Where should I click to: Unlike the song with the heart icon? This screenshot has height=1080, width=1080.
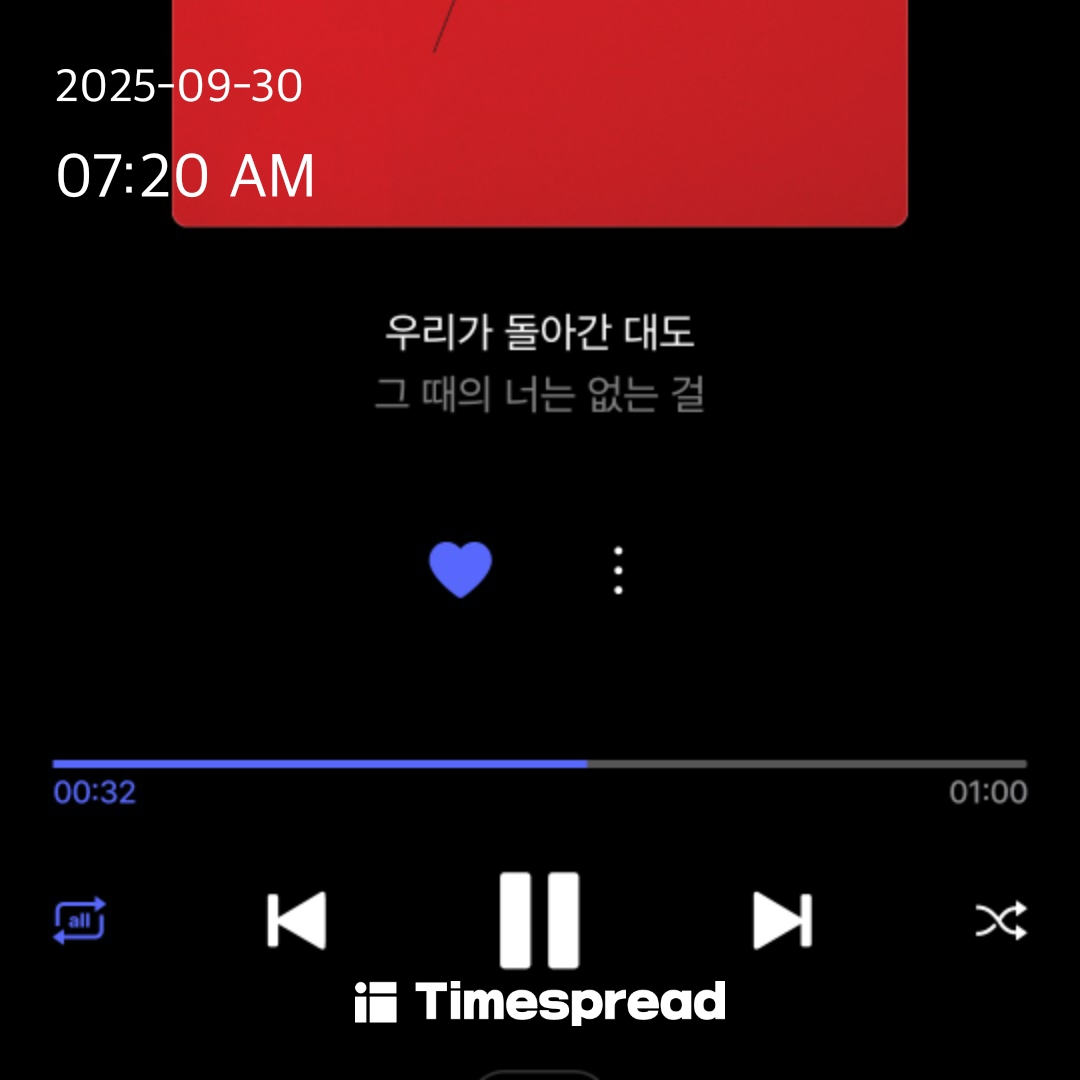point(460,570)
